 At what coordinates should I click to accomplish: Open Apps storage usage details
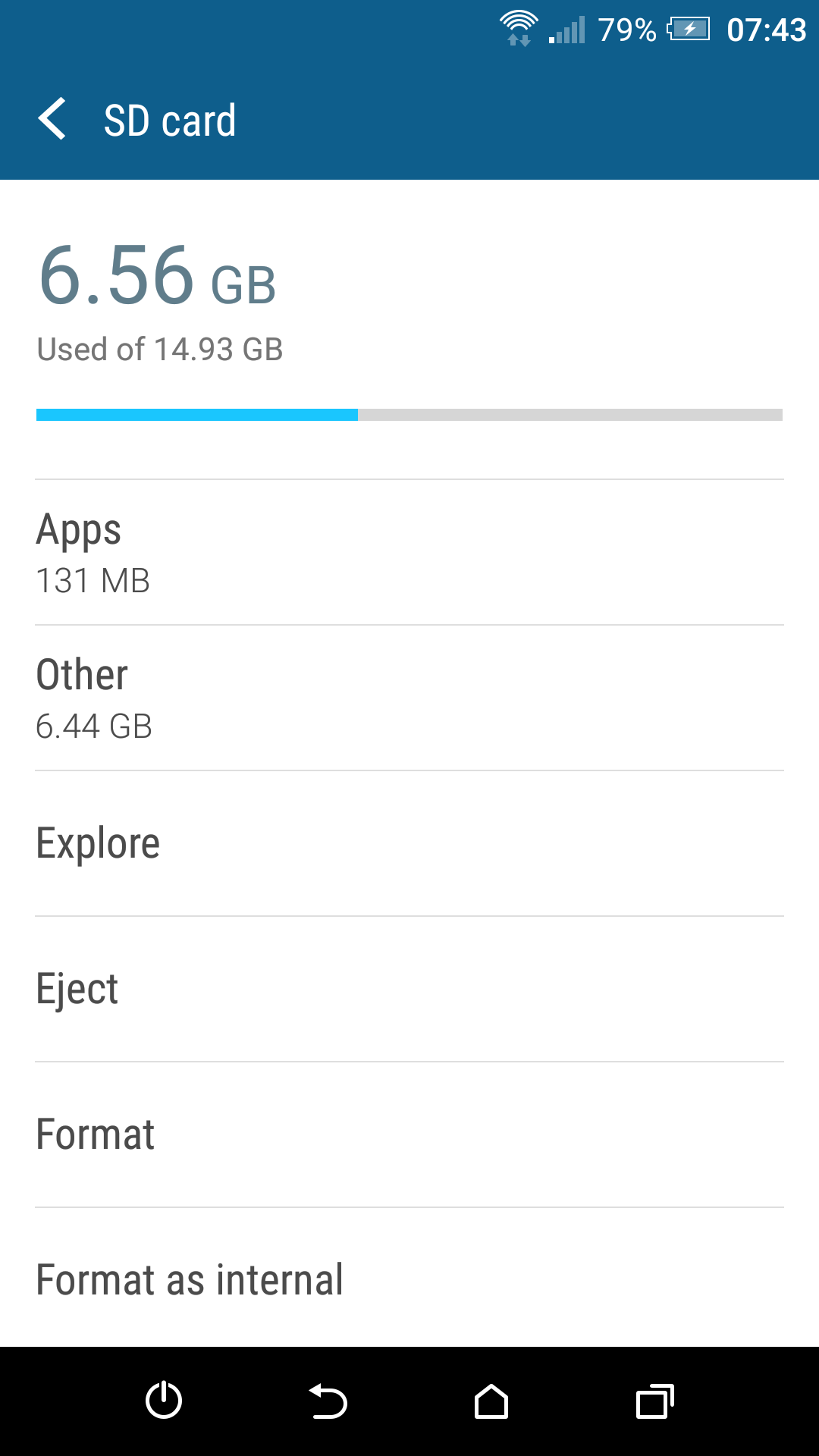click(x=409, y=553)
